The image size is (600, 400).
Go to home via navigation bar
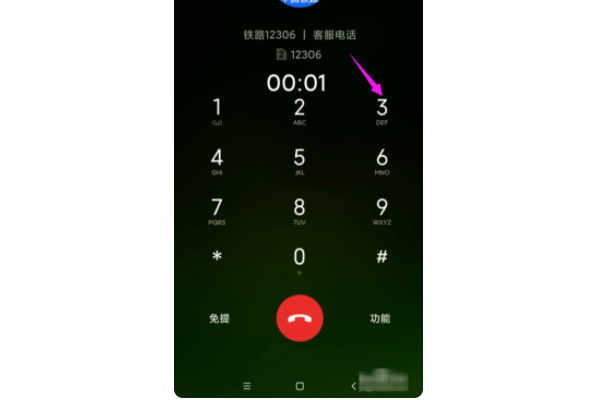tap(299, 385)
